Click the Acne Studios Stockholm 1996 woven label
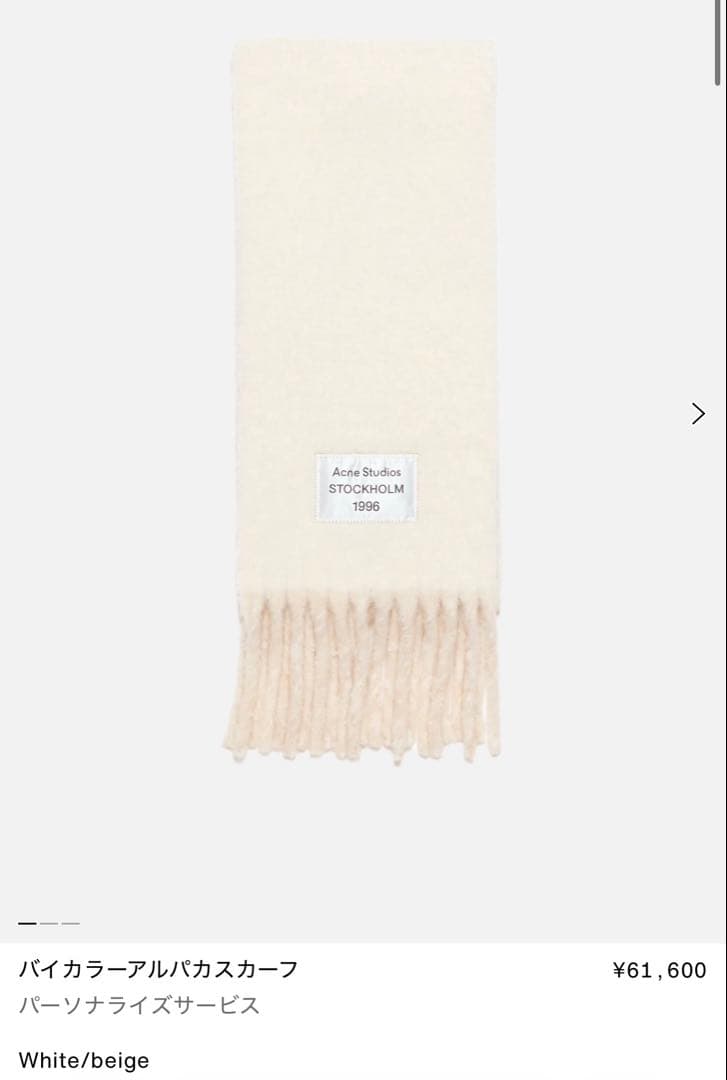The image size is (727, 1080). point(366,487)
